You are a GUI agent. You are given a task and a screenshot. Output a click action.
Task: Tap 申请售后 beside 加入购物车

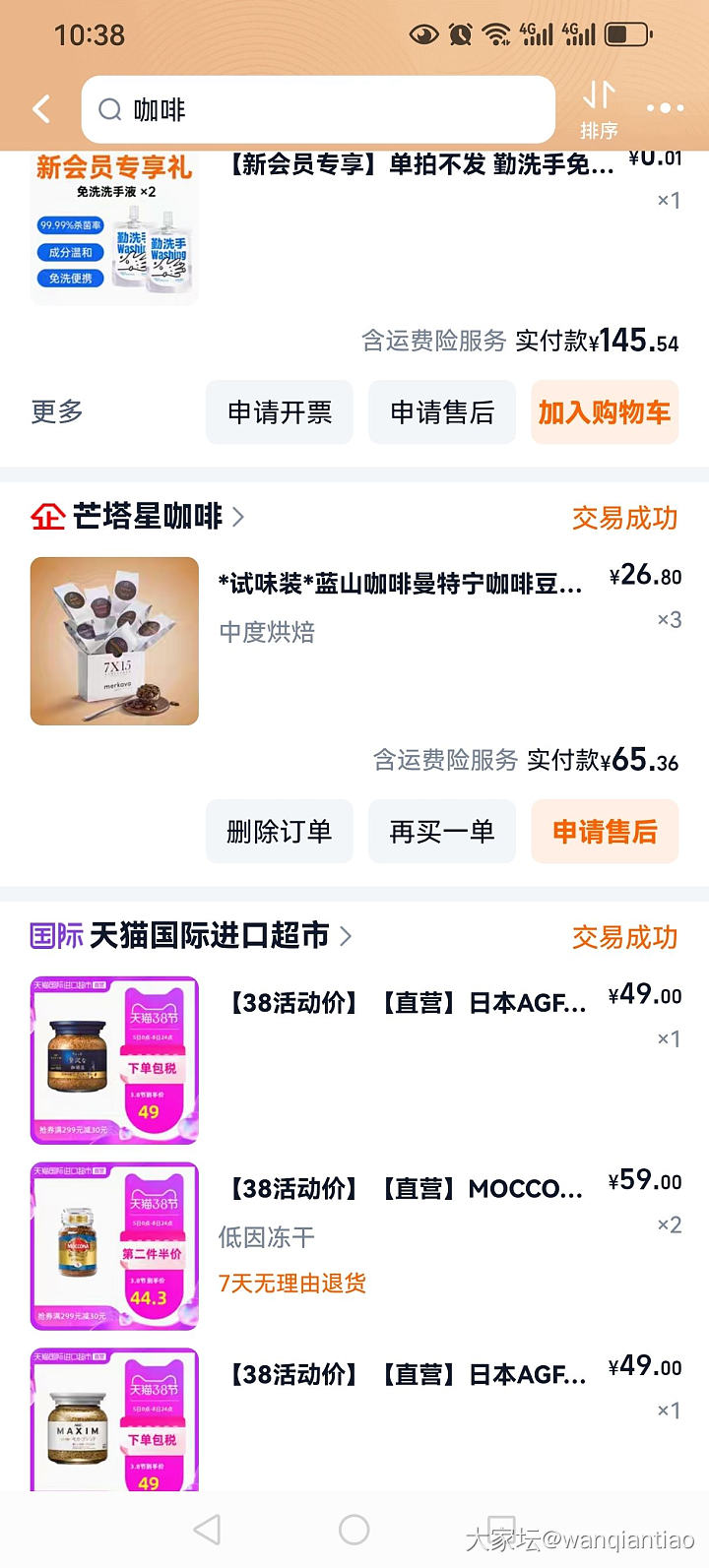pos(442,412)
